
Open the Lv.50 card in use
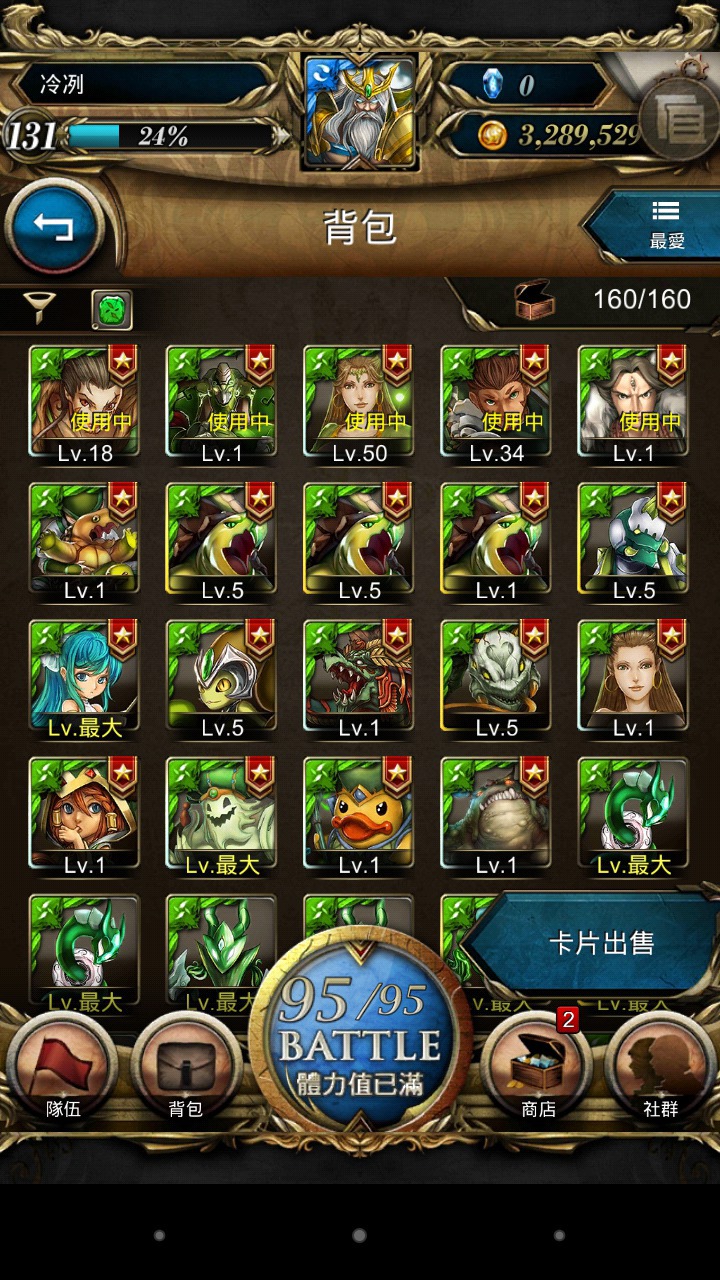tap(358, 404)
